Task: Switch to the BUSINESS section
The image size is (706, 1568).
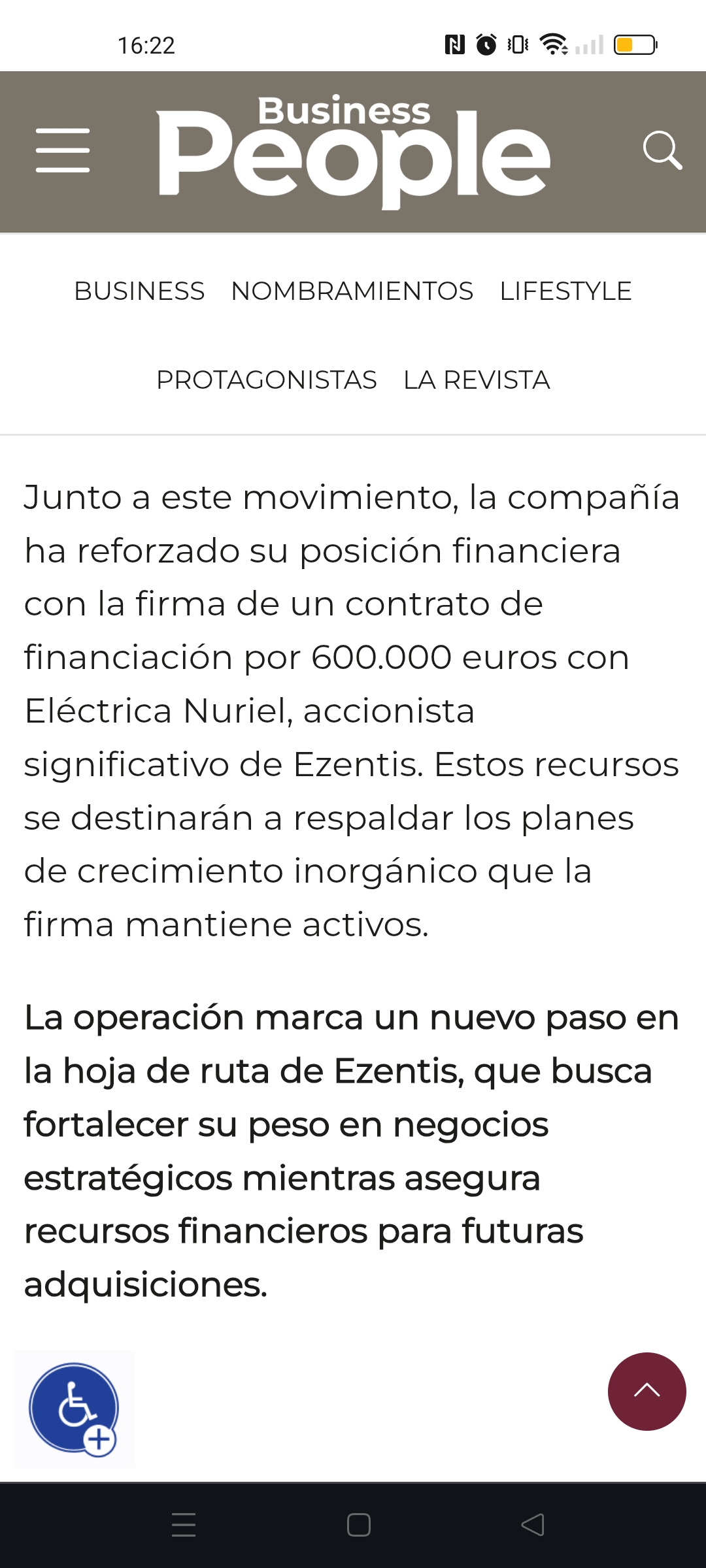Action: 139,291
